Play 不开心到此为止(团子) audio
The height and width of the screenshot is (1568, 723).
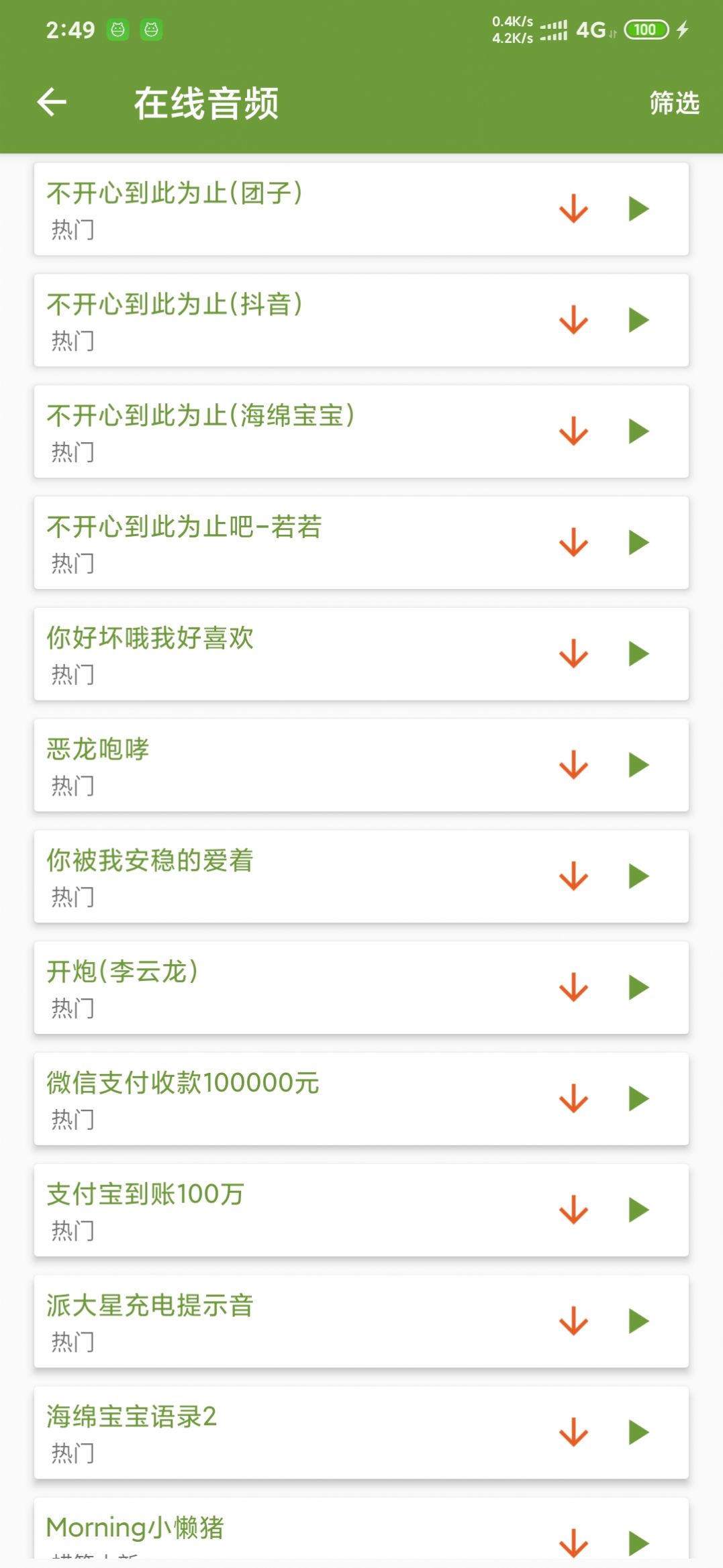coord(638,209)
